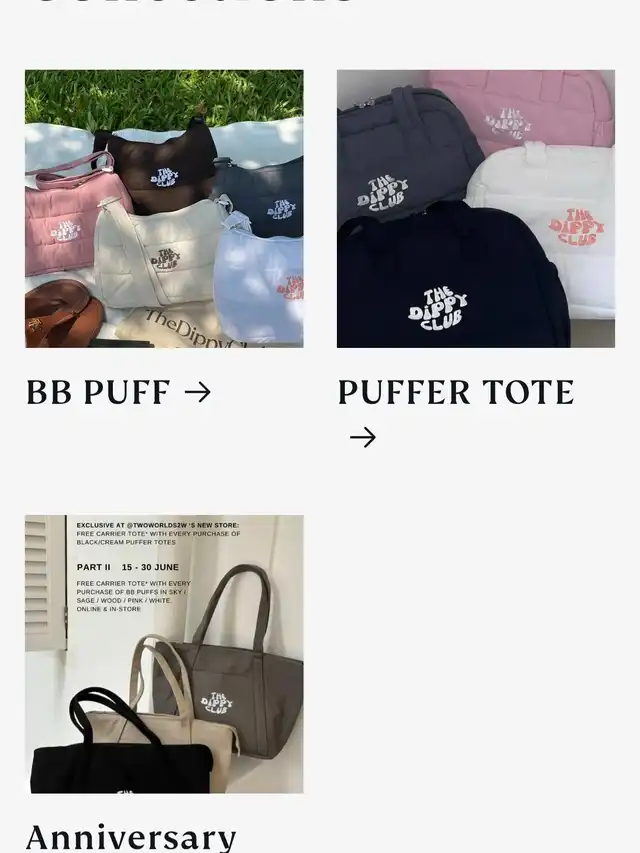Open the Anniversary collection image
640x853 pixels.
164,653
